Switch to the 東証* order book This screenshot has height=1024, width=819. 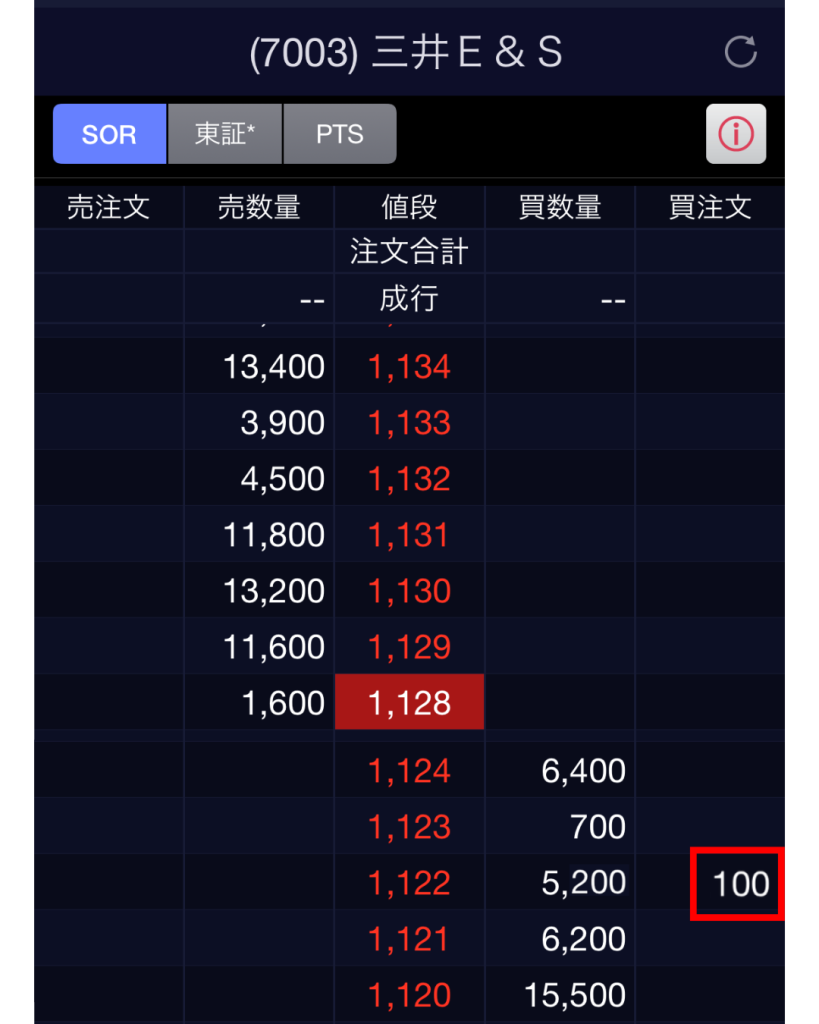(225, 133)
